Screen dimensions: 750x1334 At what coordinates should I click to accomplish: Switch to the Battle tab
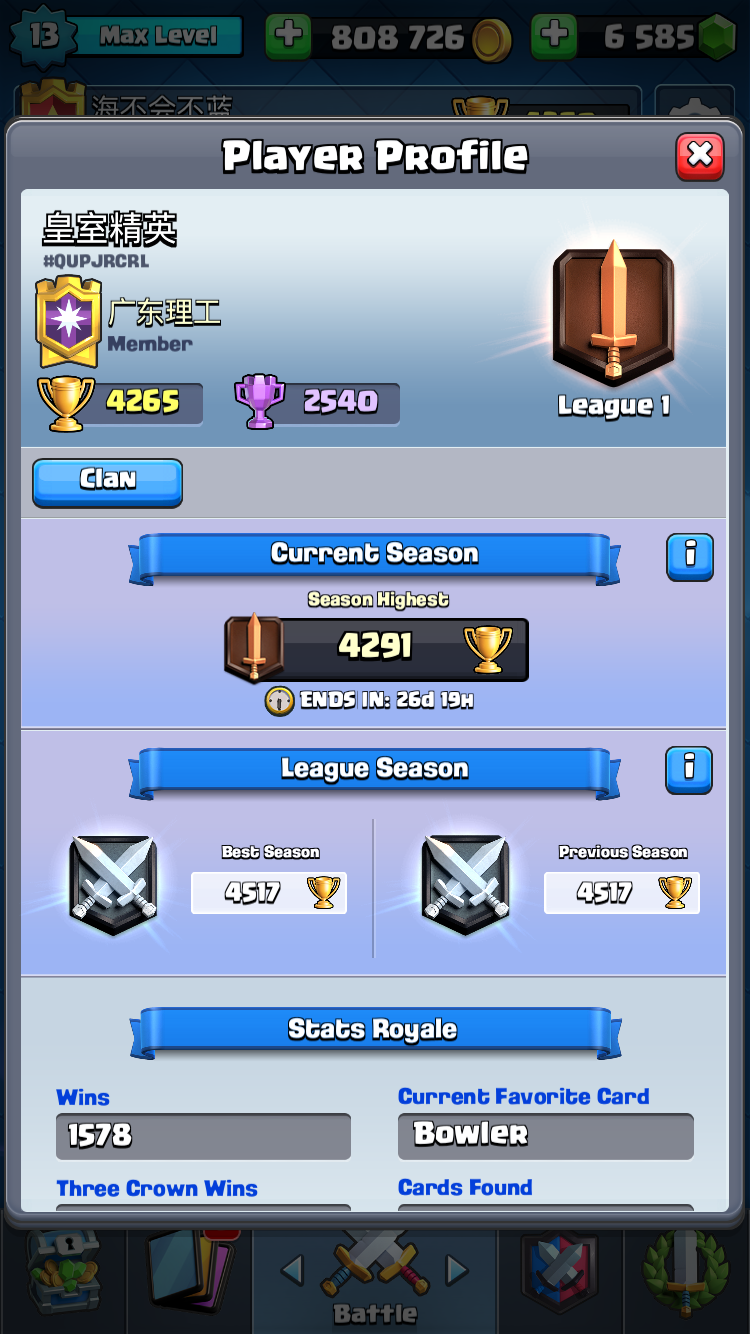pos(375,1277)
